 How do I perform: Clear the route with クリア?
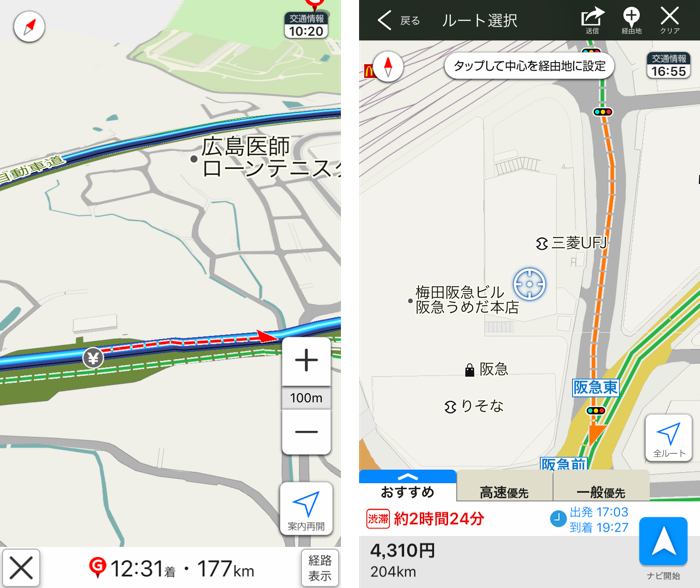670,19
